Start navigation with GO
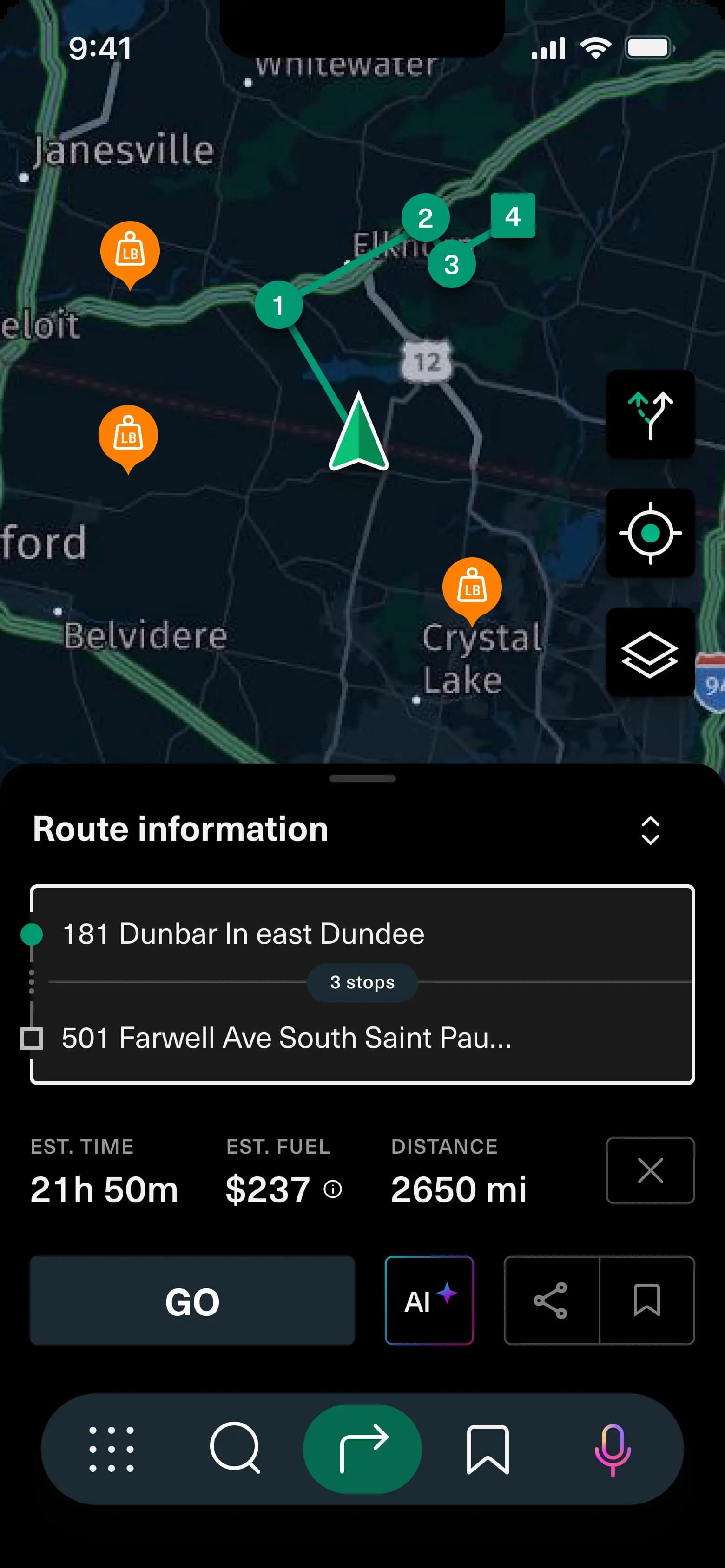This screenshot has height=1568, width=725. click(192, 1300)
